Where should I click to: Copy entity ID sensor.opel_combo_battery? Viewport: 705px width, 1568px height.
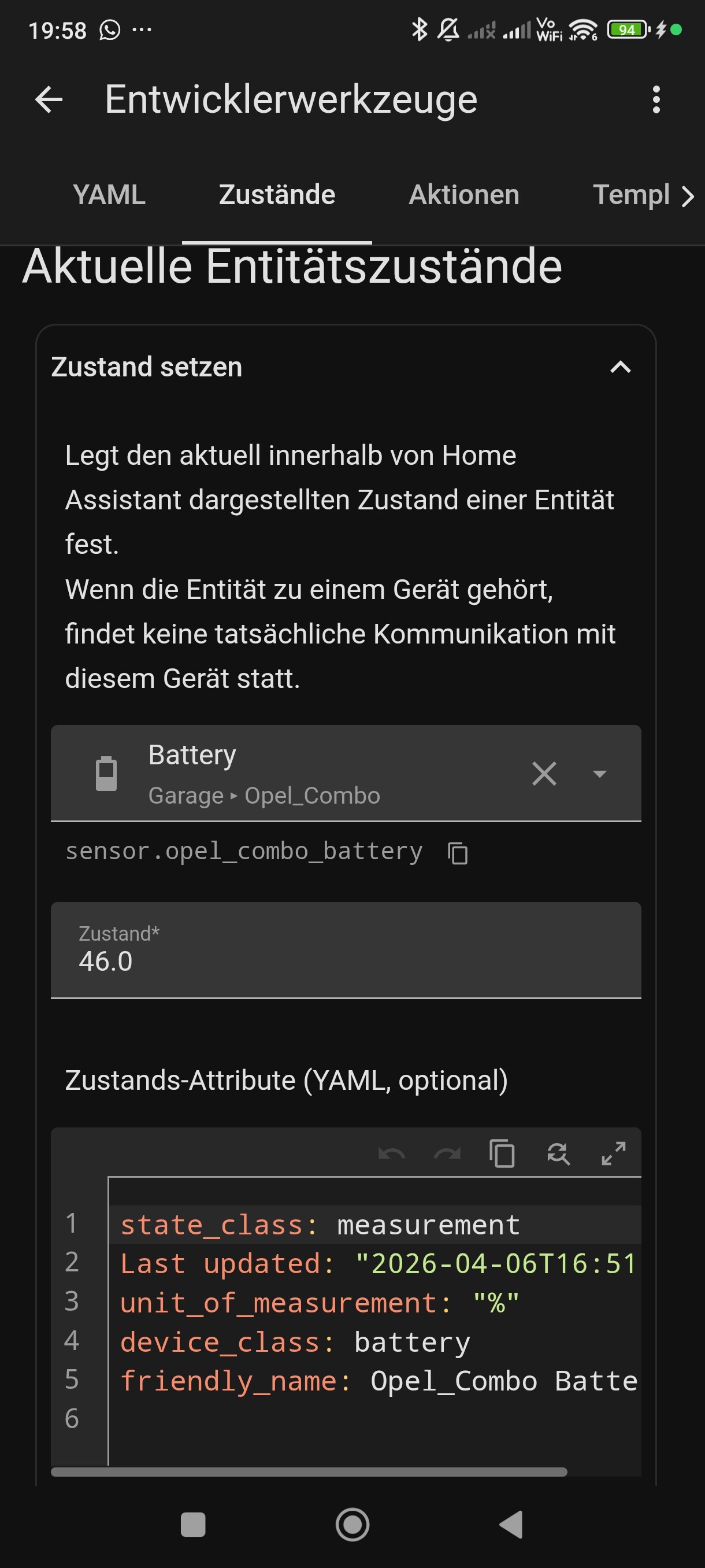point(458,853)
